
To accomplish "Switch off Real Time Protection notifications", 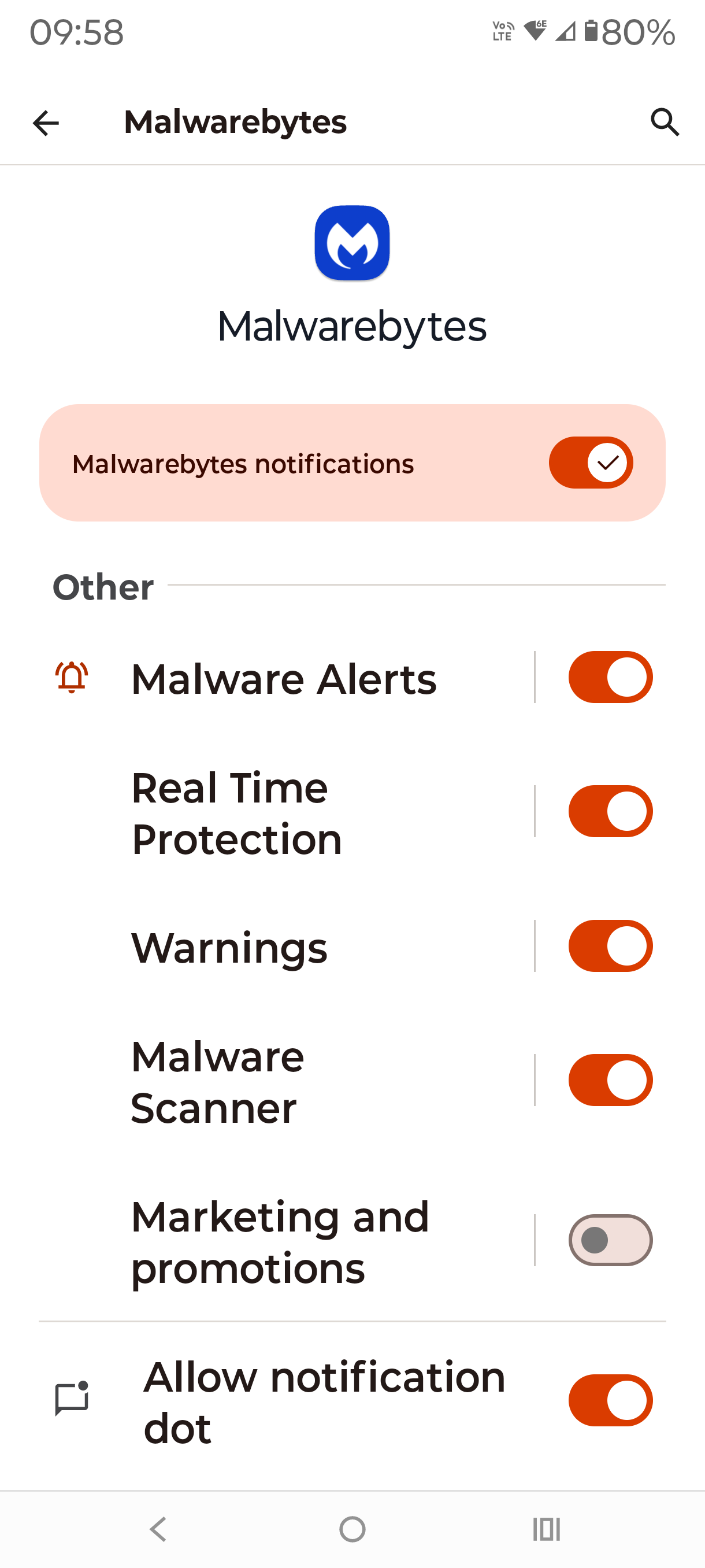I will (x=610, y=811).
